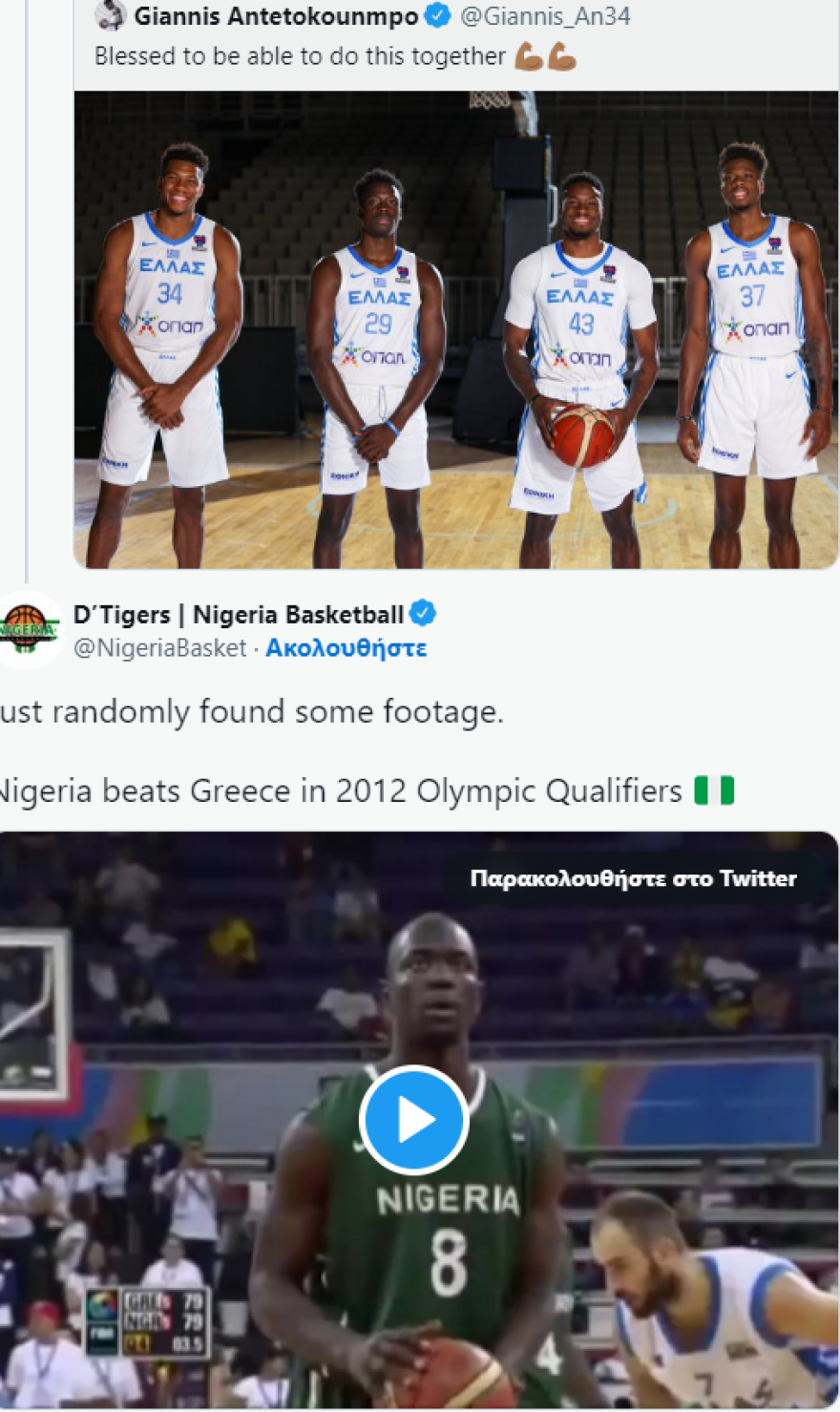
Task: Tap the @NigeriaBasket handle
Action: coord(159,648)
